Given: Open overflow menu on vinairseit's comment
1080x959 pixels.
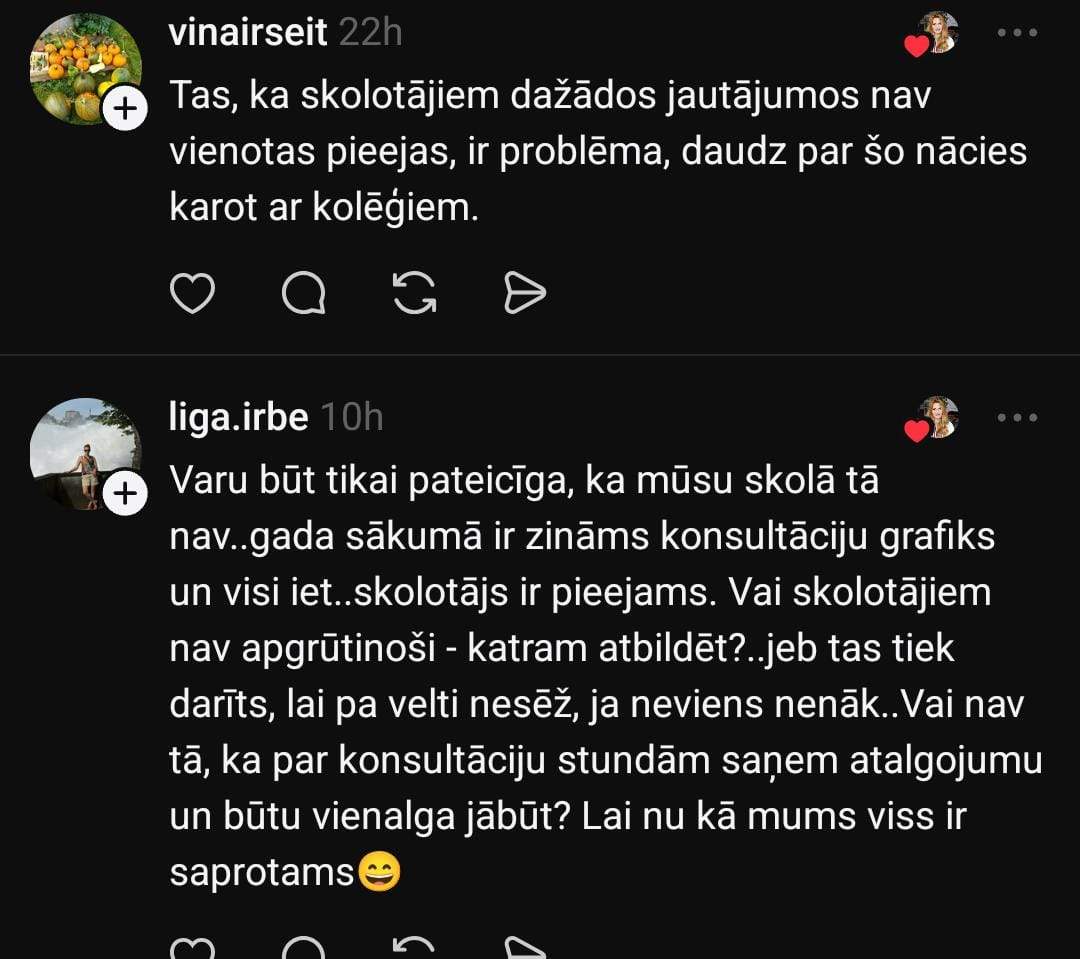Looking at the screenshot, I should 1018,32.
